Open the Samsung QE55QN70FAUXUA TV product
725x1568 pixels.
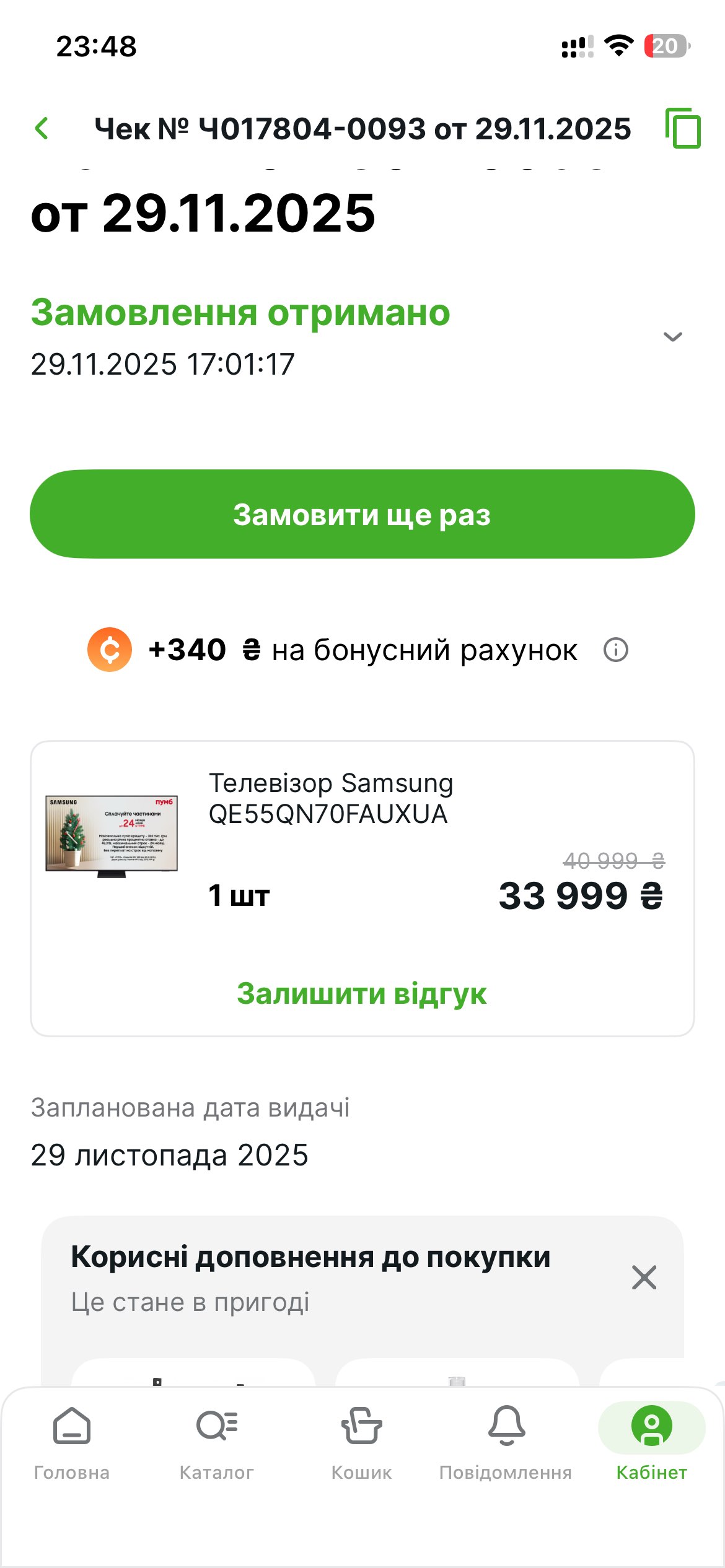click(330, 799)
